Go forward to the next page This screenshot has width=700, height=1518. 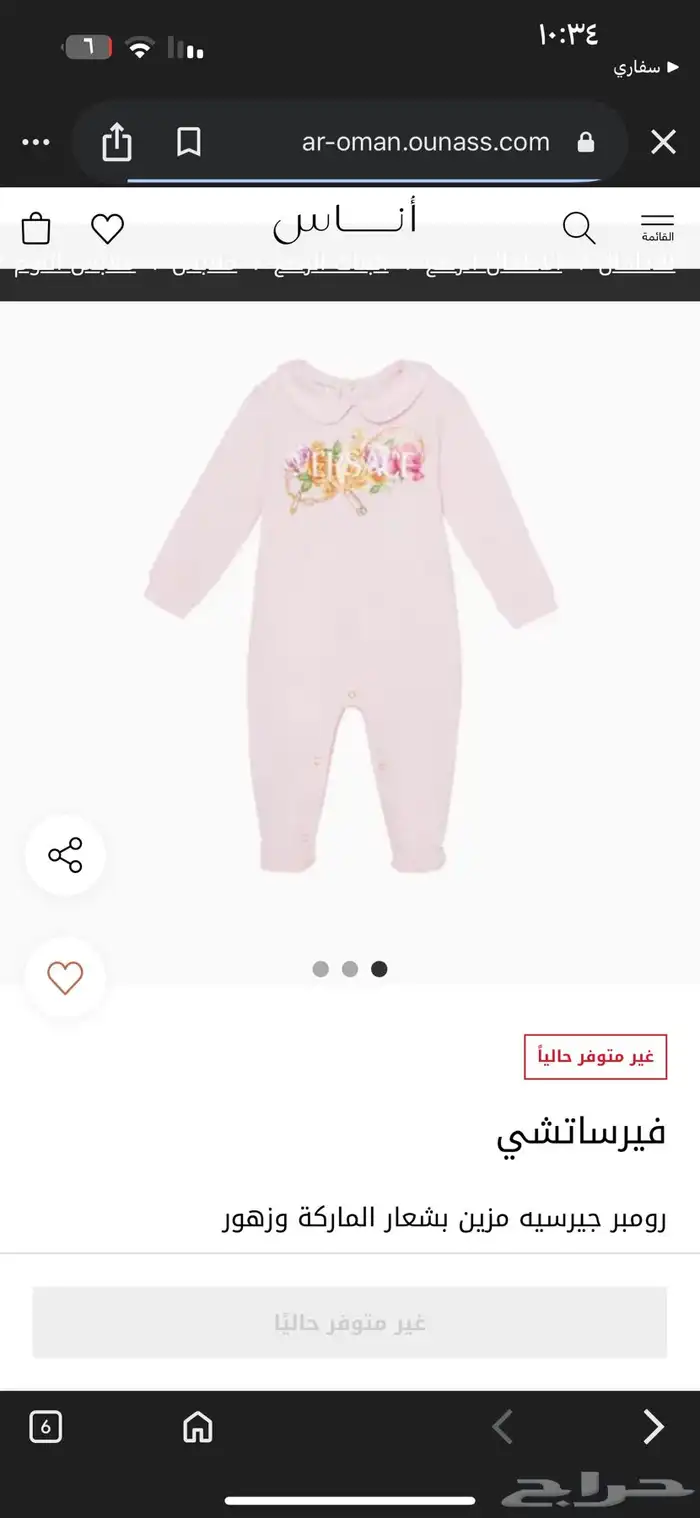coord(653,1427)
